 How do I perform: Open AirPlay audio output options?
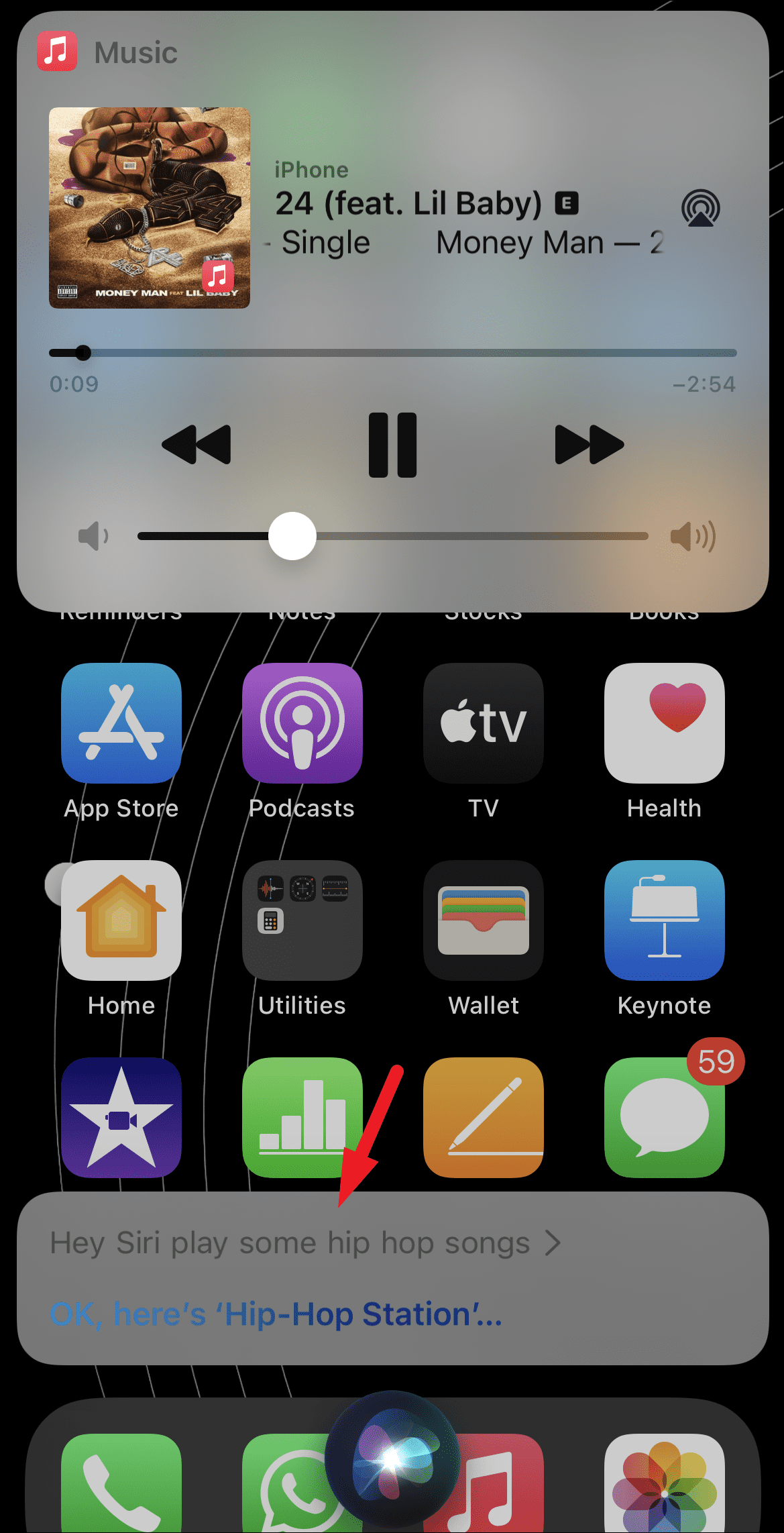coord(700,209)
